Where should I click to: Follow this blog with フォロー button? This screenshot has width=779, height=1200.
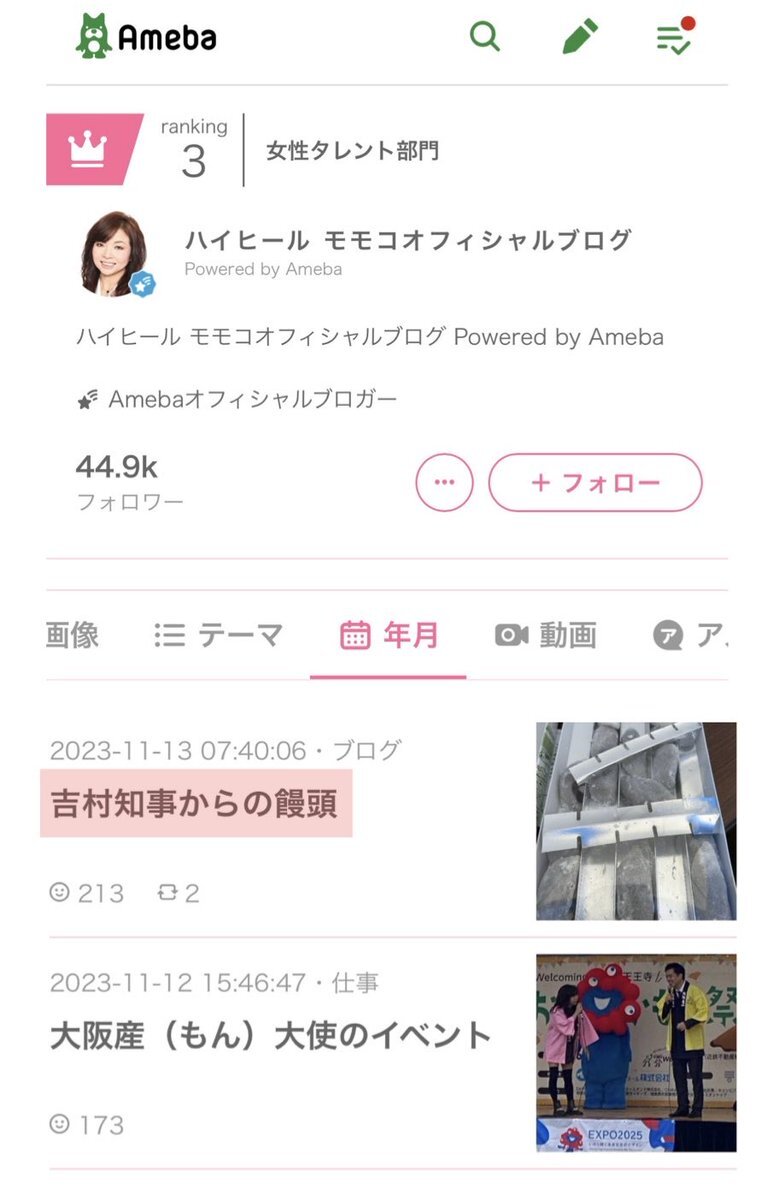(x=595, y=482)
